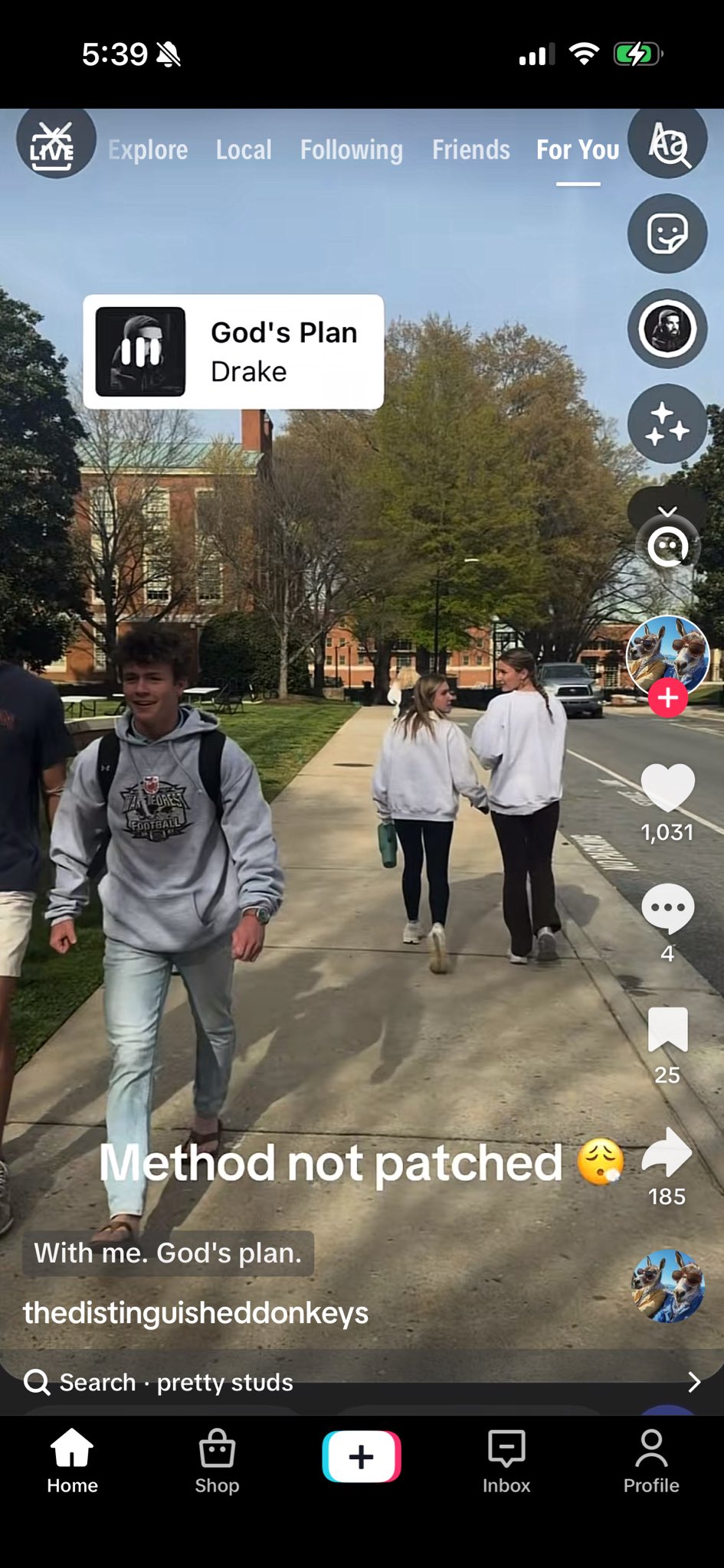The height and width of the screenshot is (1568, 724).
Task: Switch to the Following tab
Action: pos(351,150)
